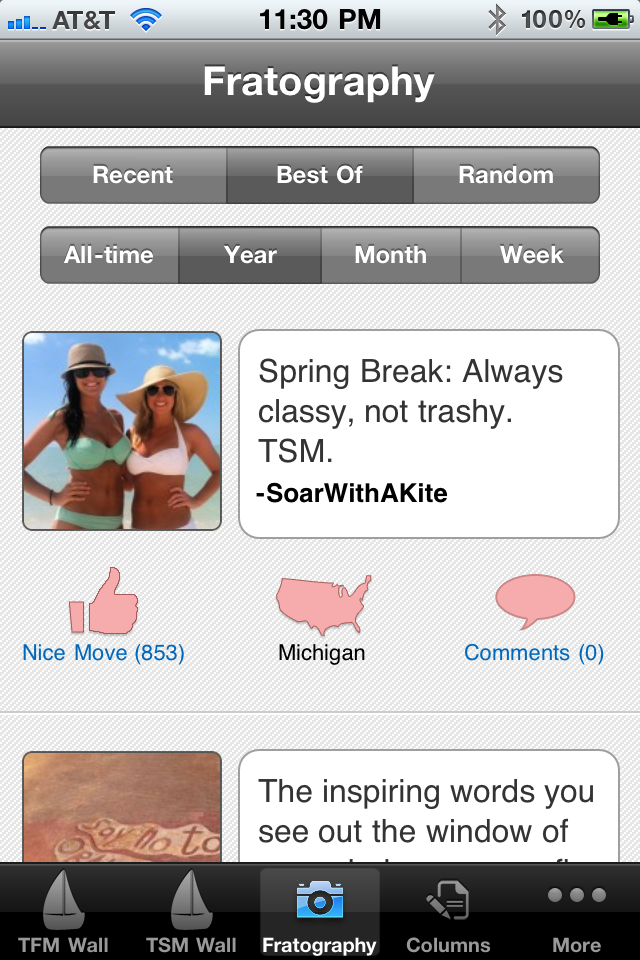Switch to the Recent segment
Image resolution: width=640 pixels, height=960 pixels.
coord(133,175)
